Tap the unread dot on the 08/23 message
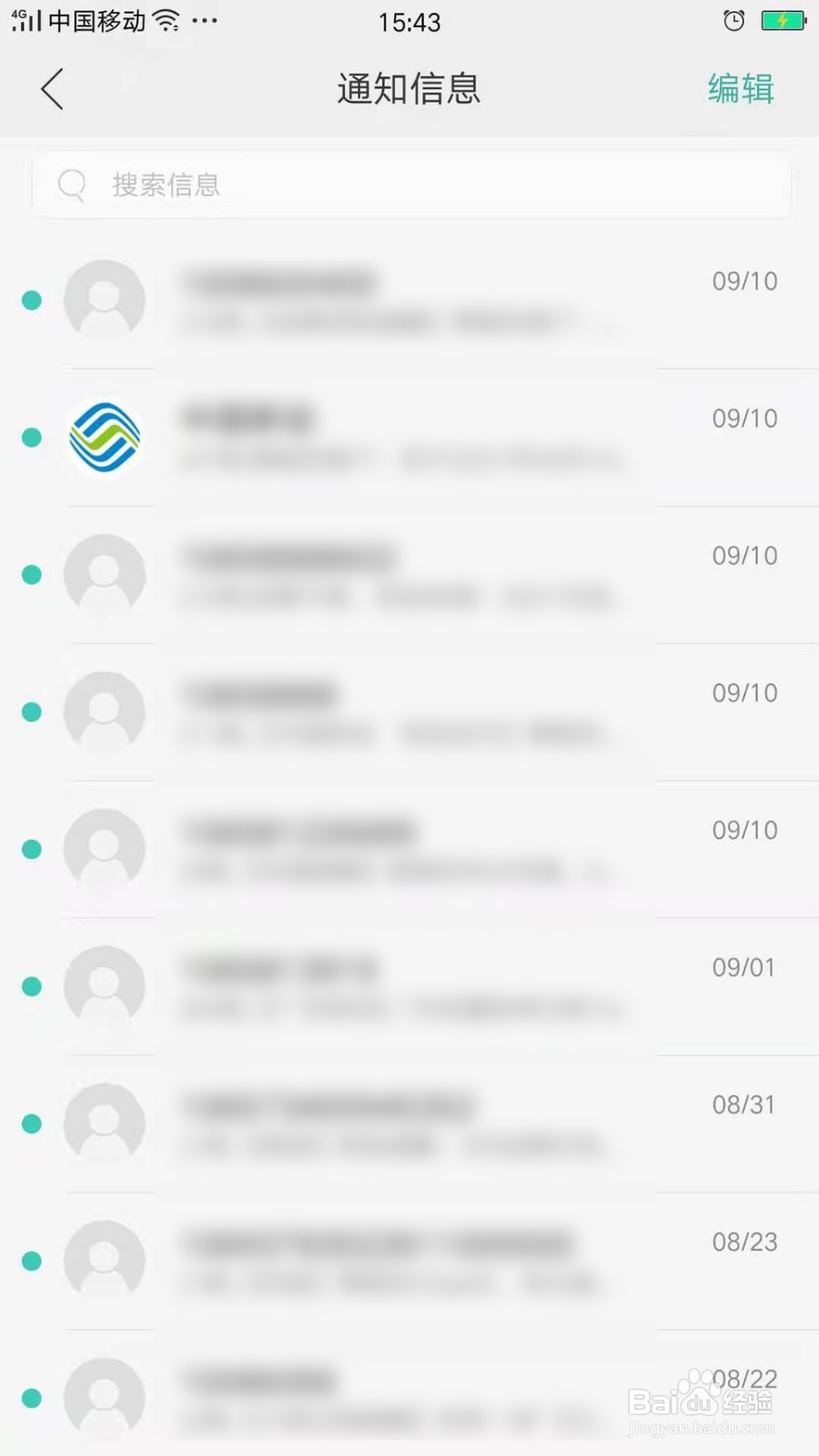The height and width of the screenshot is (1456, 819). point(32,1261)
